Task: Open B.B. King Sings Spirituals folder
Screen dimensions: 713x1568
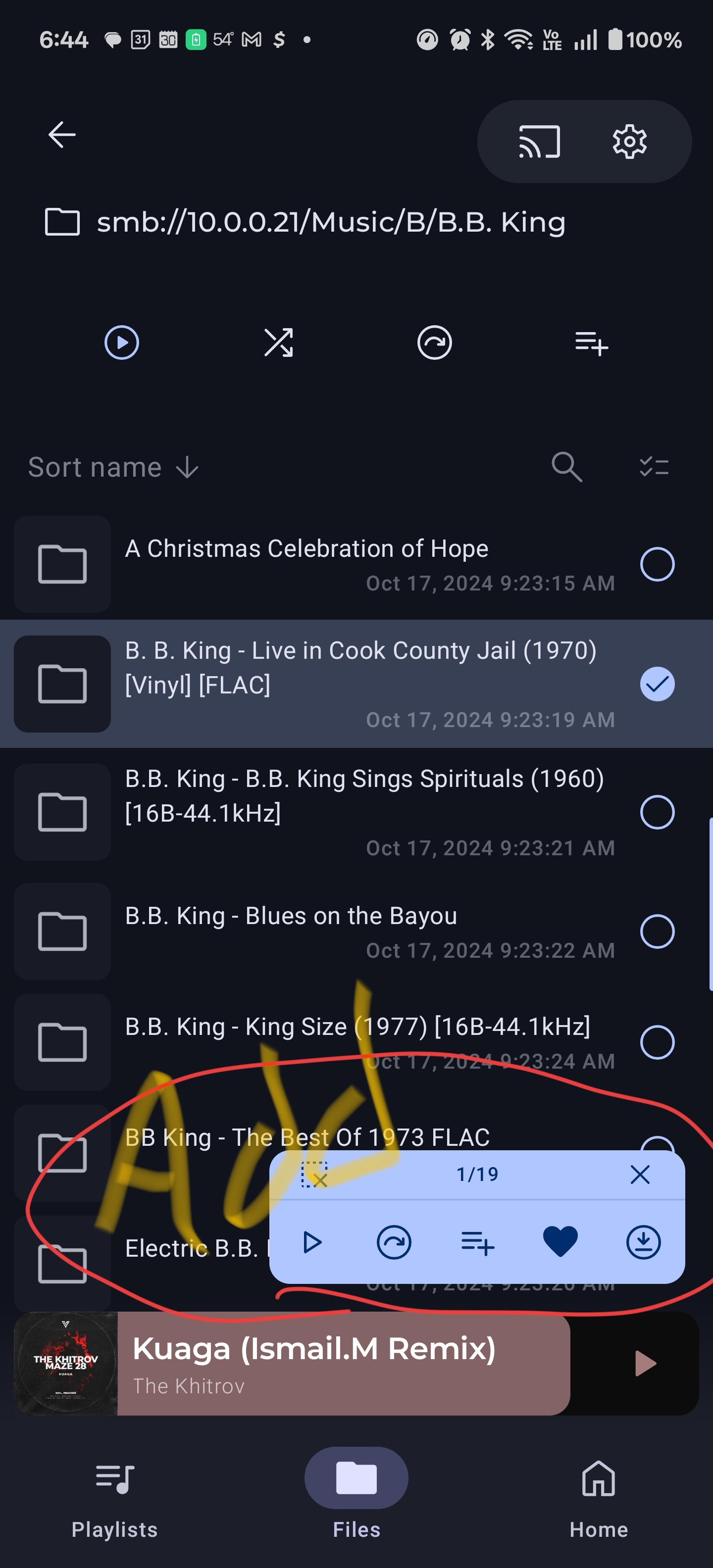Action: click(363, 795)
